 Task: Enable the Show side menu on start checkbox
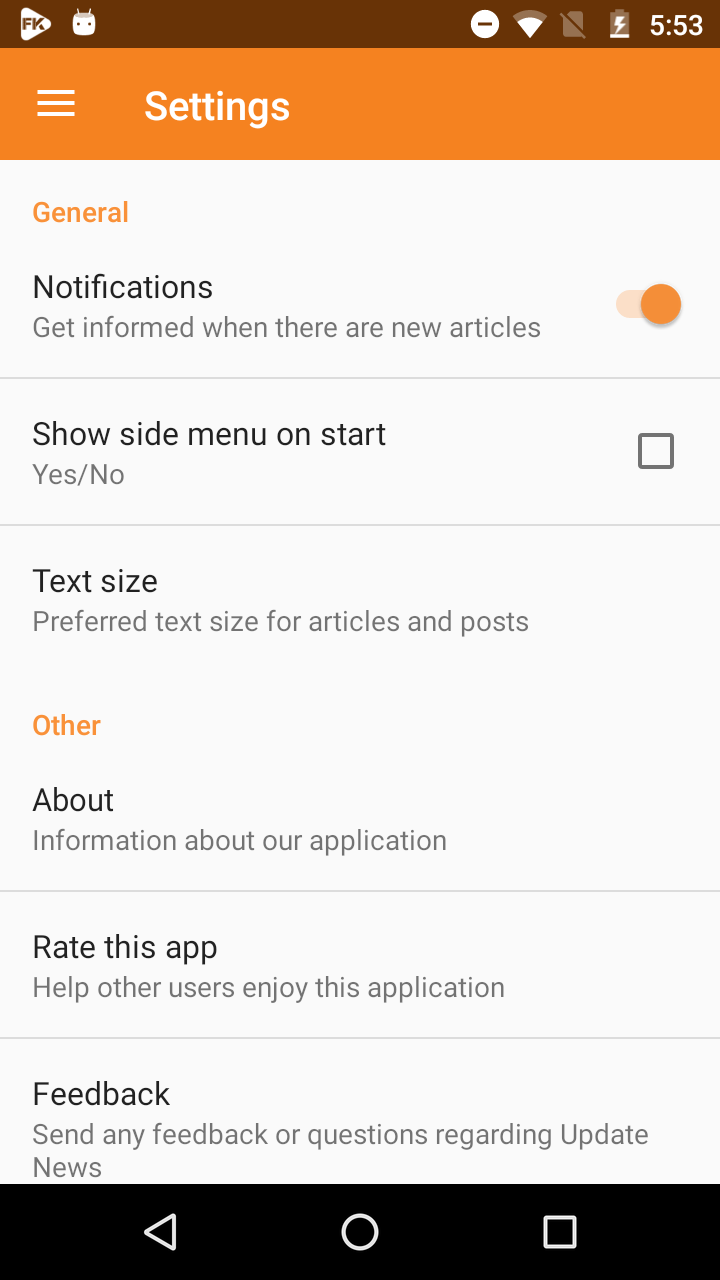[x=656, y=450]
